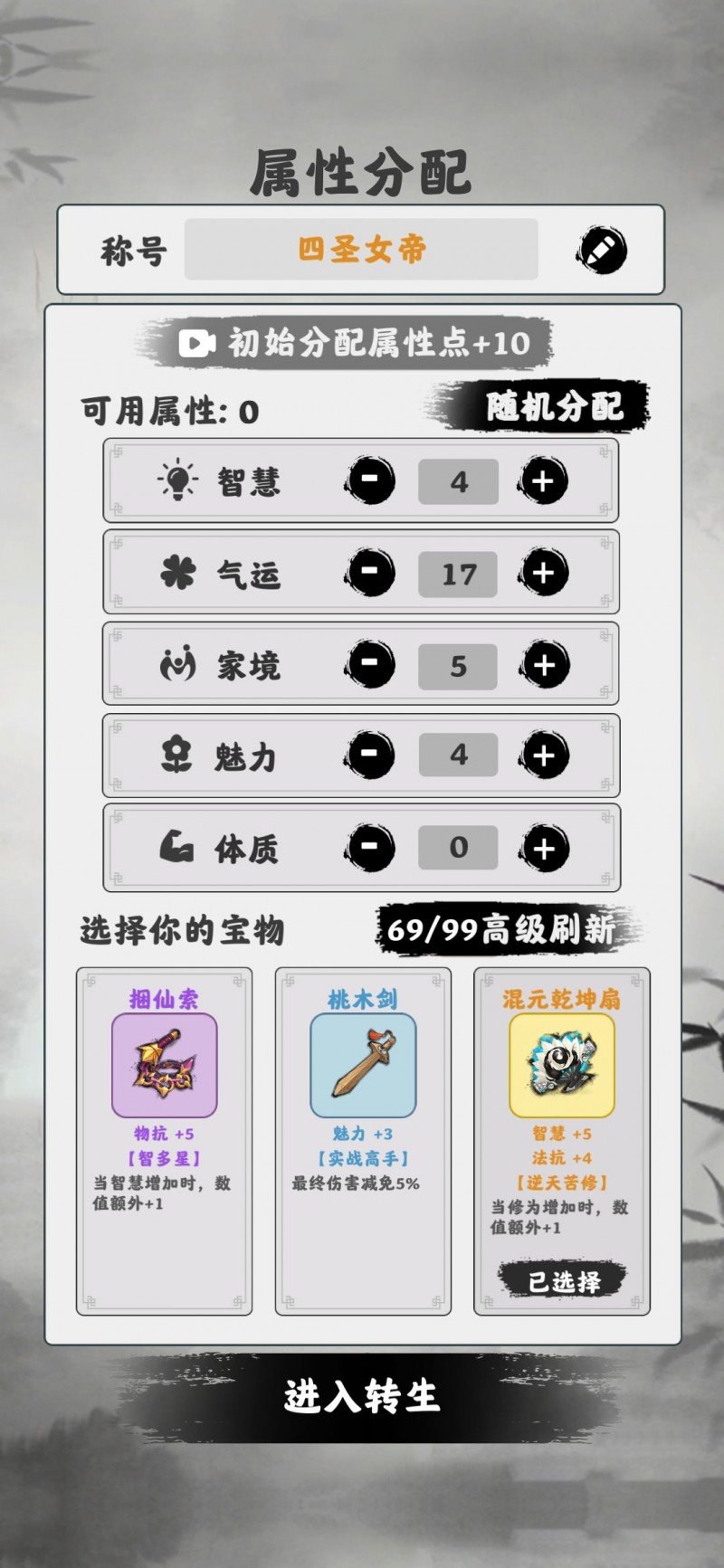This screenshot has width=724, height=1568.
Task: Decrease 气运 with the minus button
Action: click(x=370, y=573)
